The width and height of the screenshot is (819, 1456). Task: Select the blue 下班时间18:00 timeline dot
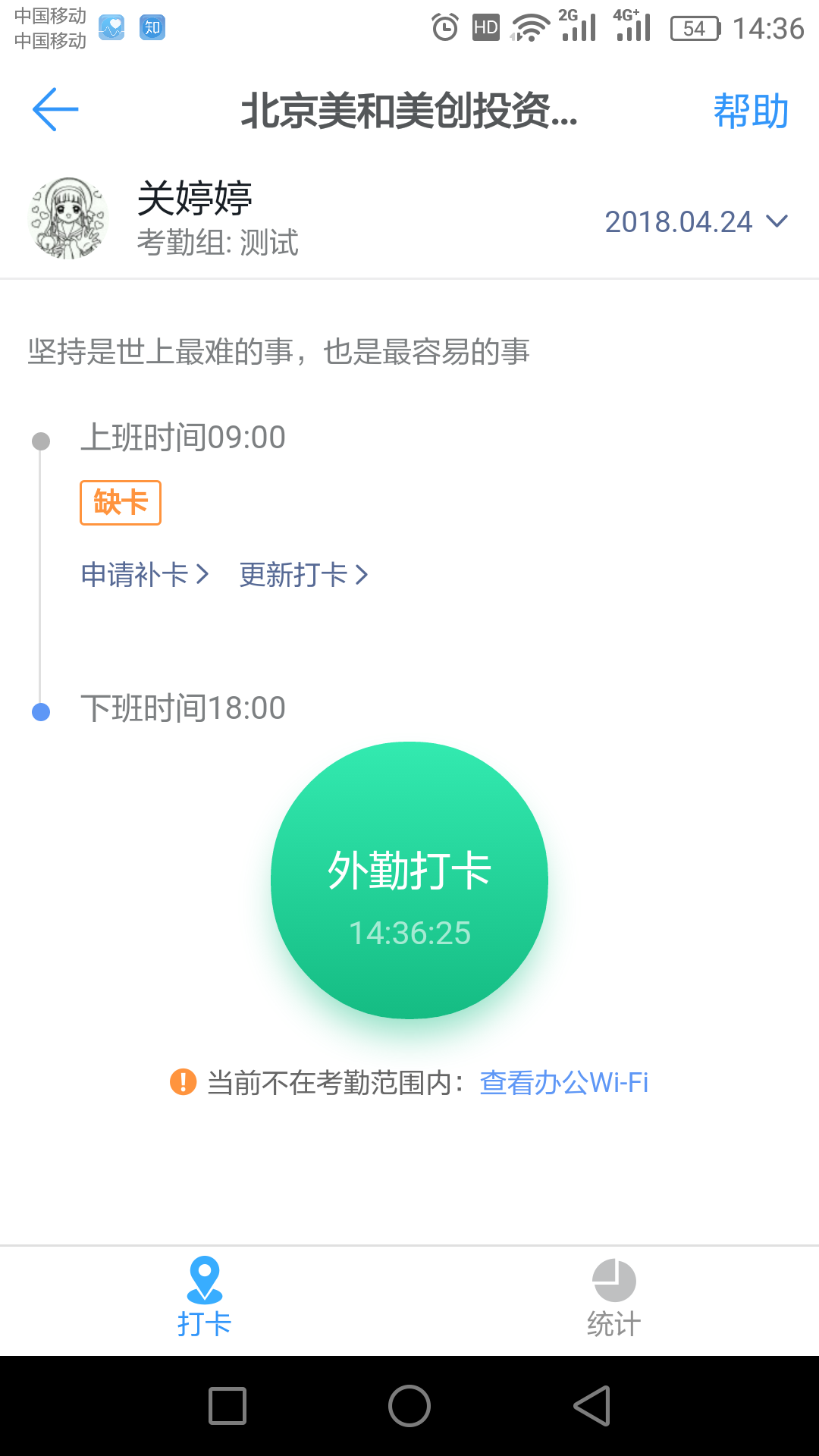point(42,711)
